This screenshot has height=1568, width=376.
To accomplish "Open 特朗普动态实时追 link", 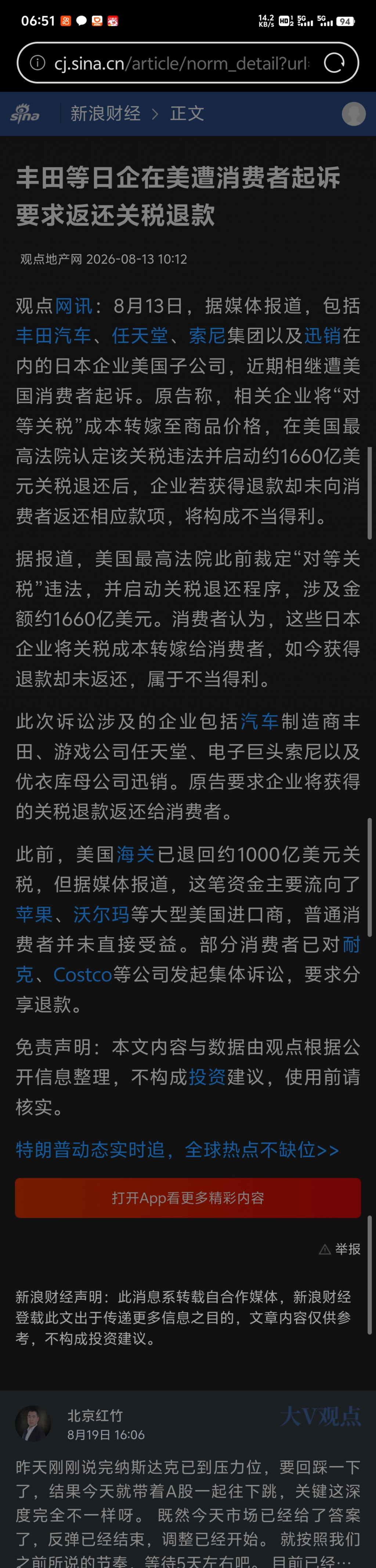I will 177,1149.
